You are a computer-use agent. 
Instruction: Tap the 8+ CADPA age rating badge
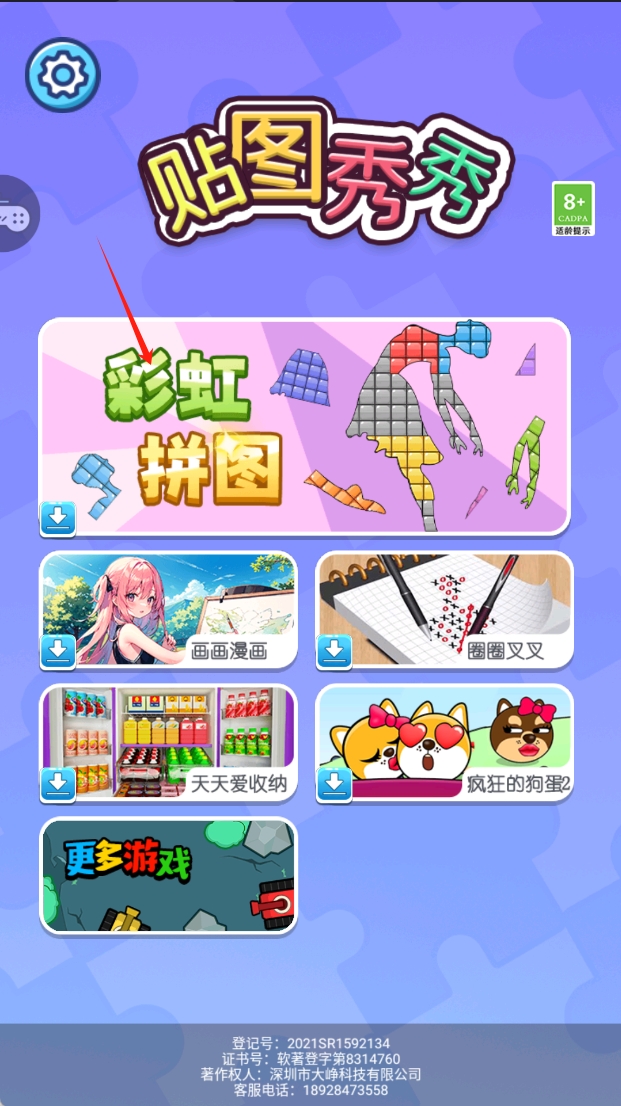(x=573, y=208)
